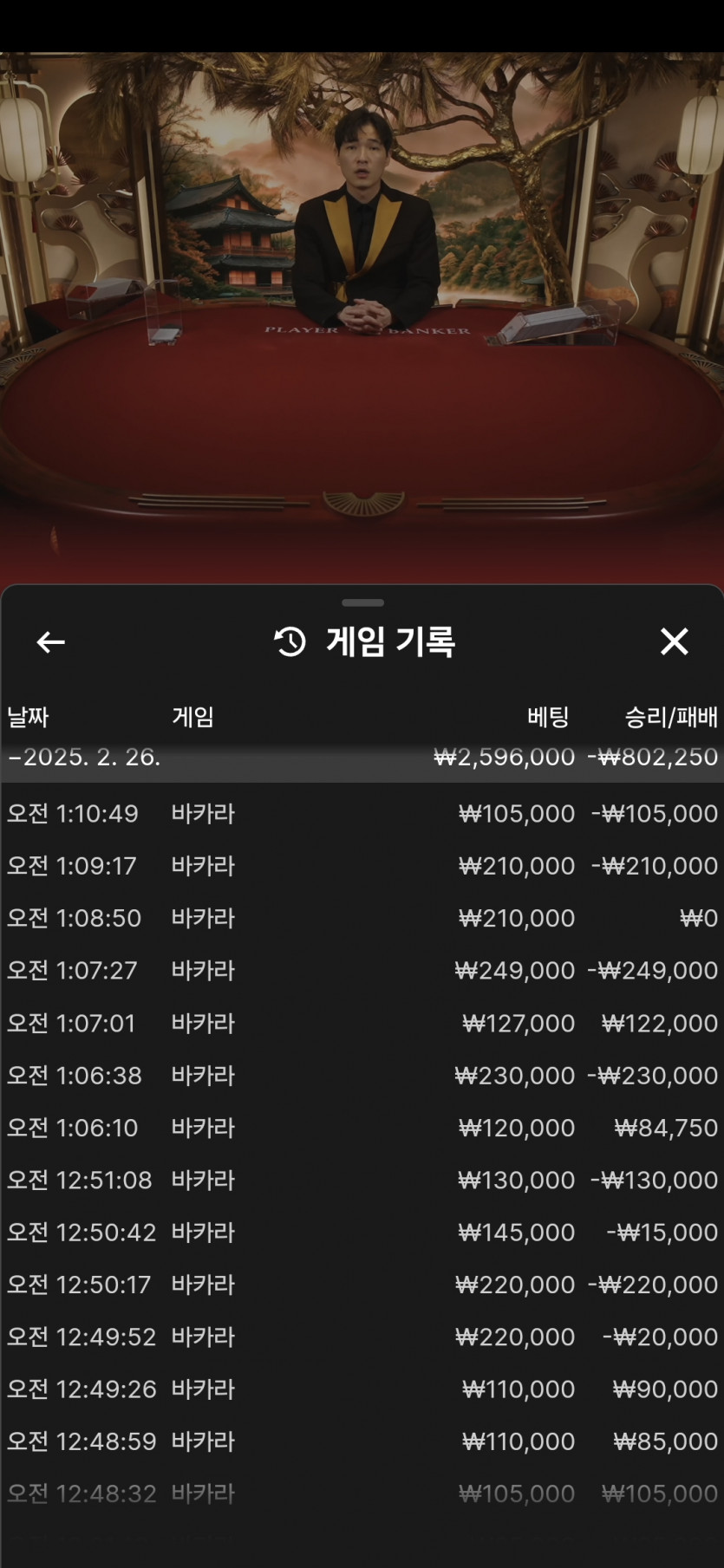Image resolution: width=724 pixels, height=1568 pixels.
Task: Open the 오전 12:49:26 바카라 record
Action: [x=362, y=1389]
